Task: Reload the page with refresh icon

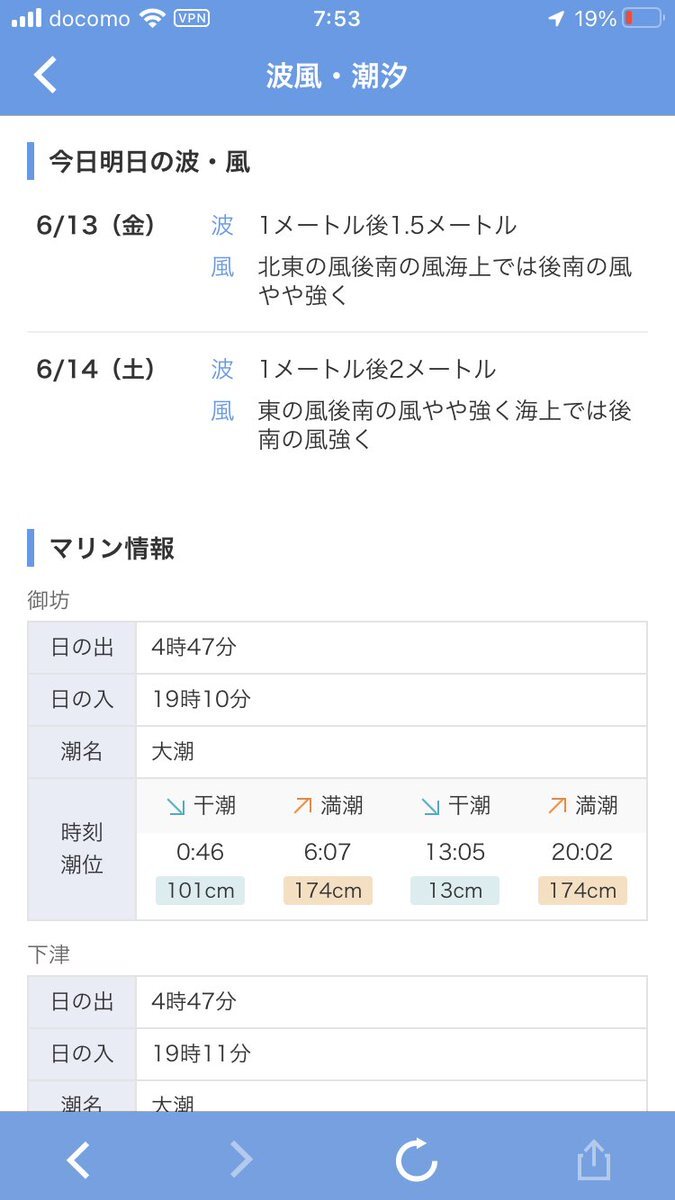Action: [416, 1160]
